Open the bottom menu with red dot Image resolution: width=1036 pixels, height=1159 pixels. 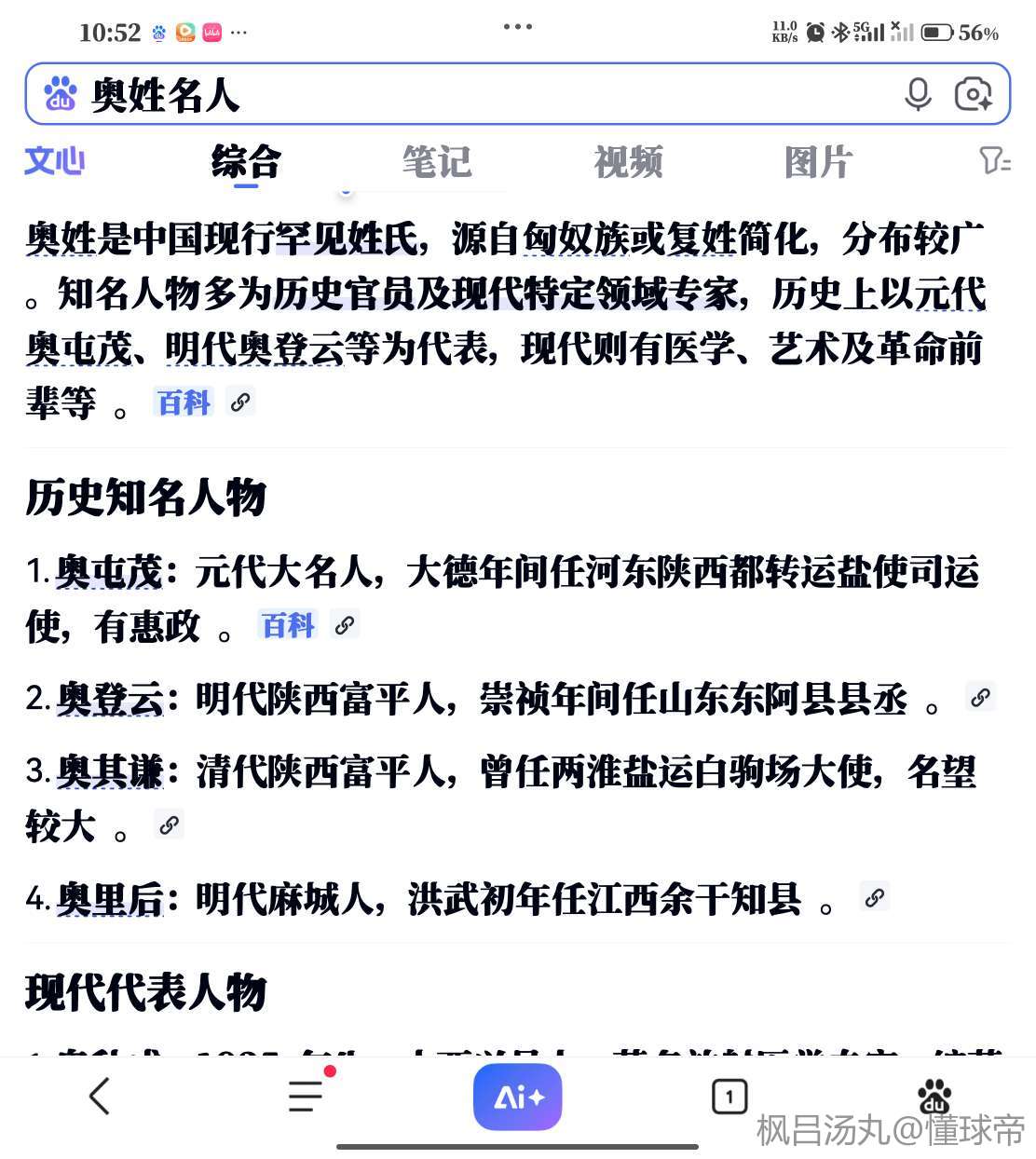307,1095
